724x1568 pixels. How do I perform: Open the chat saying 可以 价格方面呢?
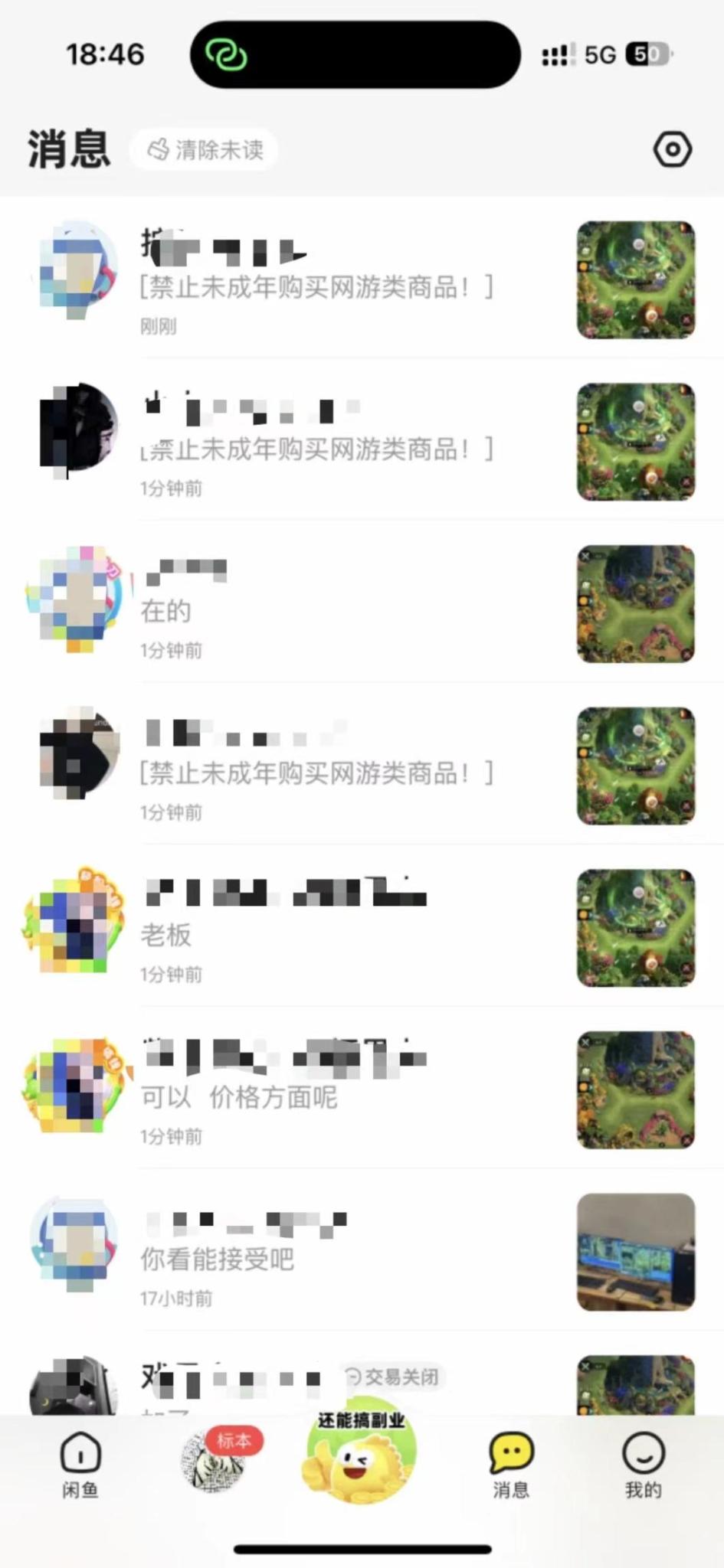322,1091
